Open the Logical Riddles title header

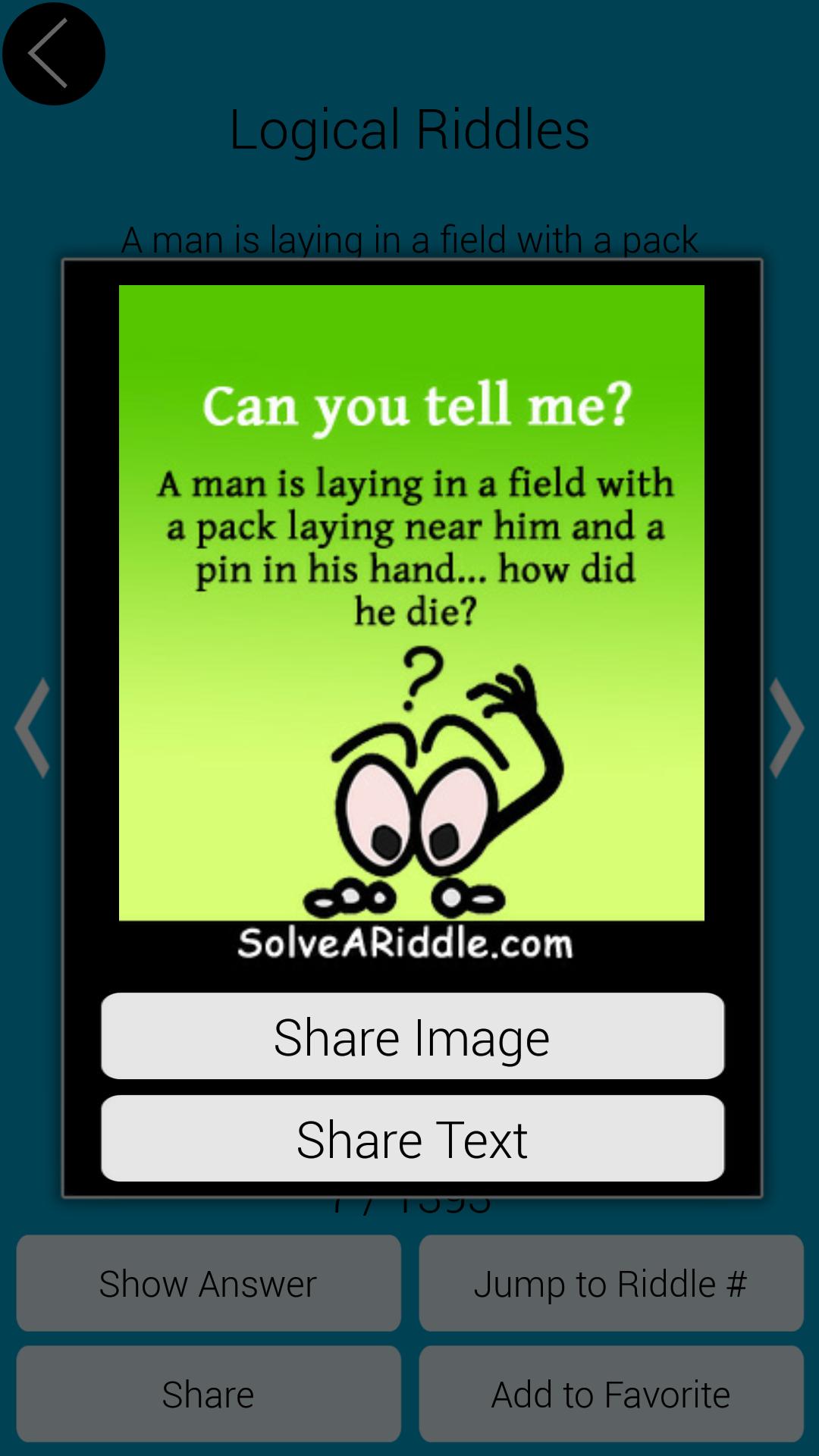tap(409, 127)
